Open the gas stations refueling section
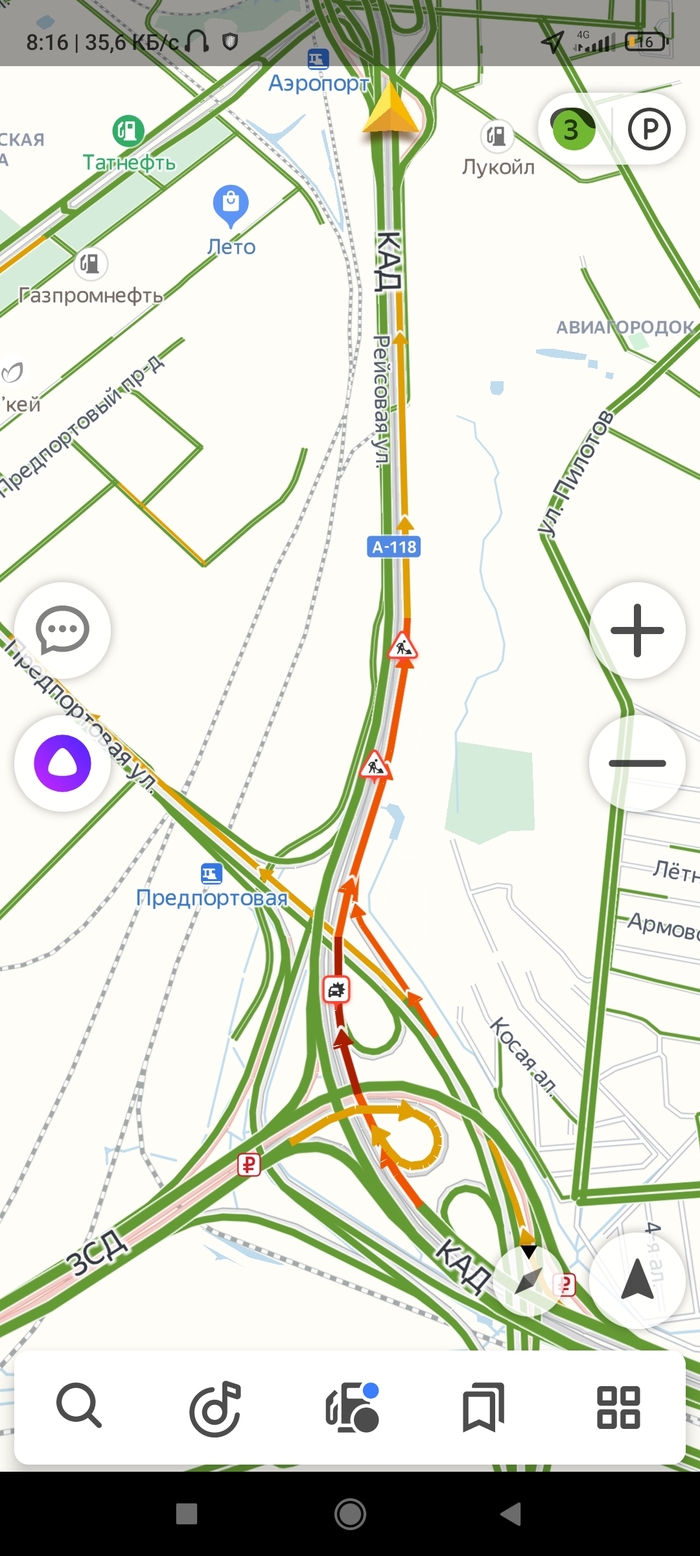 351,1407
